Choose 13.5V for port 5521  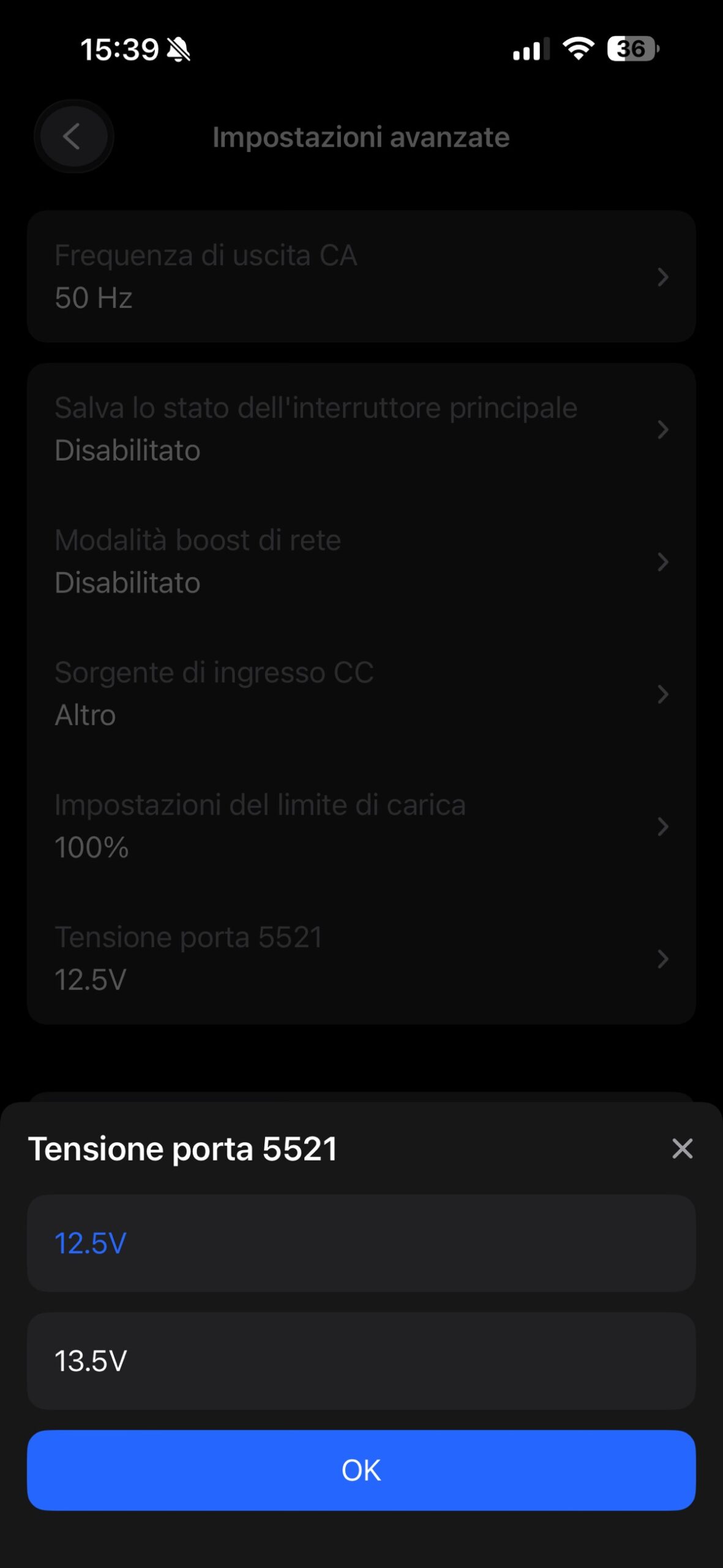coord(361,1361)
